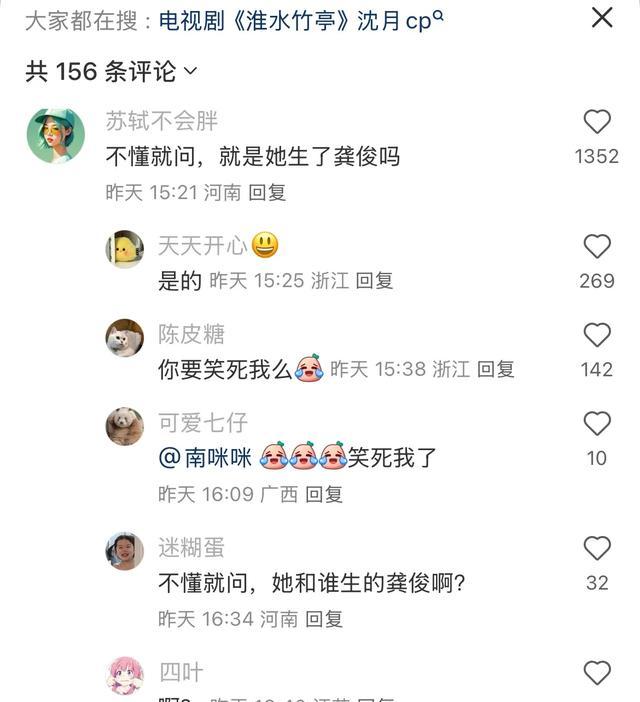Open the @南咪咪 mention
The height and width of the screenshot is (702, 640).
205,458
